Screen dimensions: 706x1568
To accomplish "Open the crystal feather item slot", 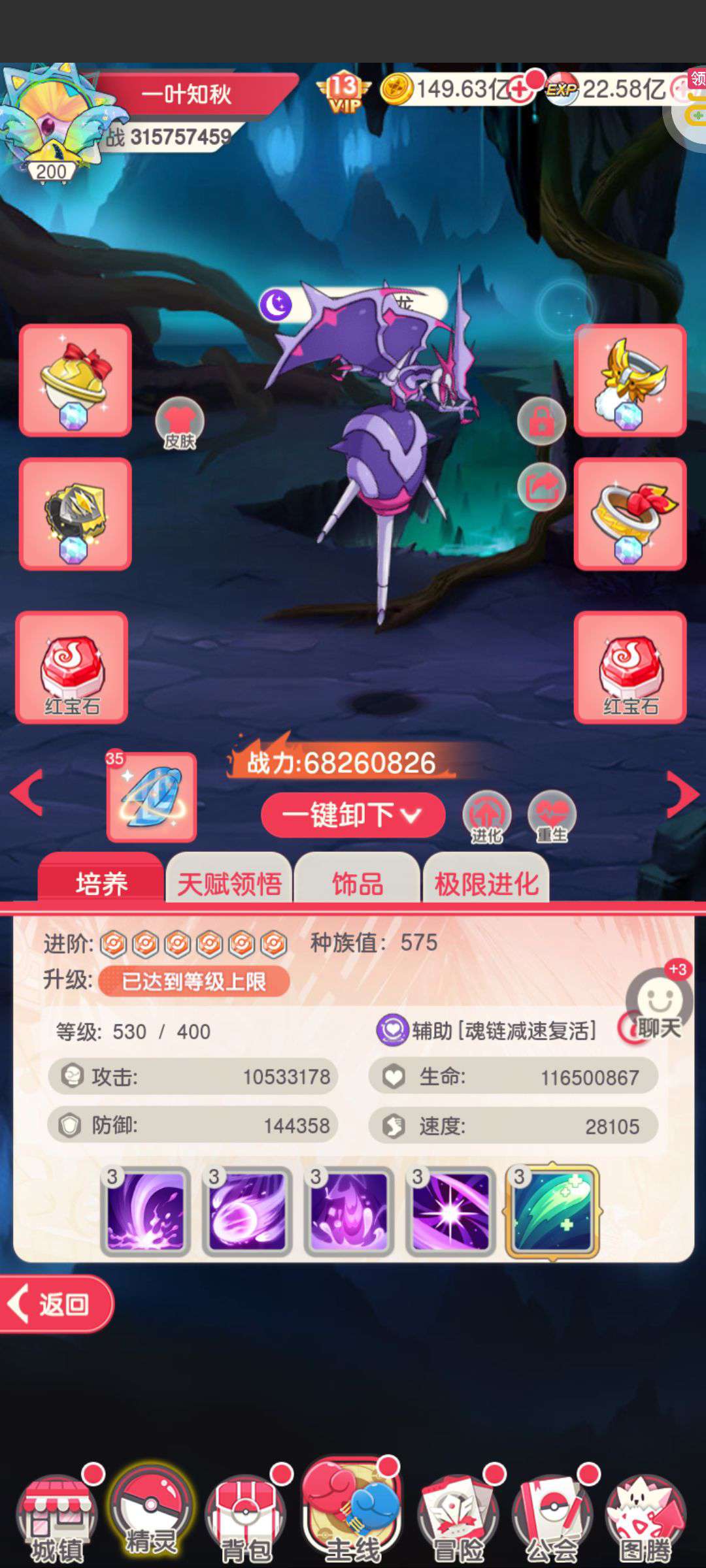I will click(x=152, y=797).
